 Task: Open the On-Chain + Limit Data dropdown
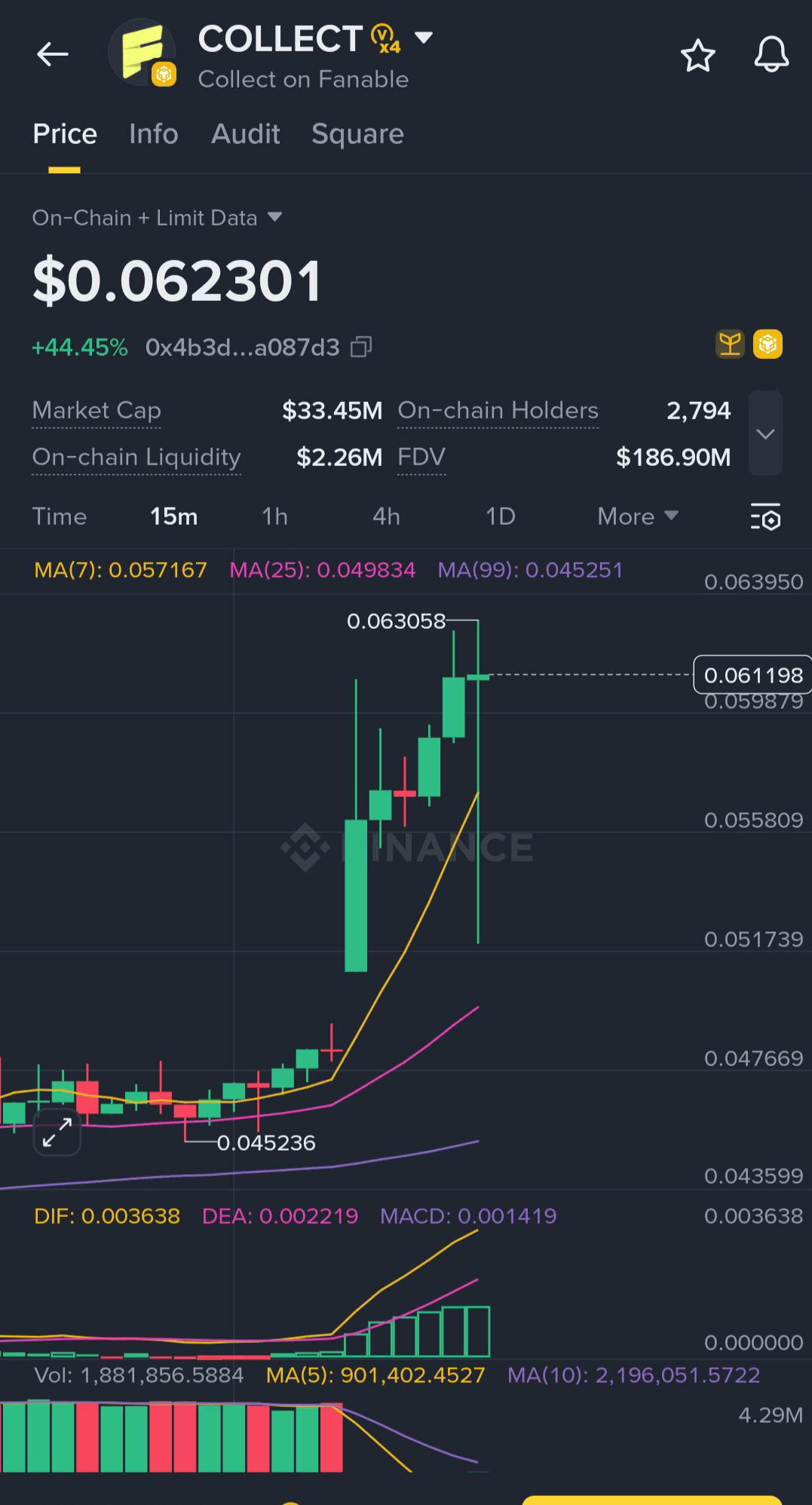(x=157, y=218)
